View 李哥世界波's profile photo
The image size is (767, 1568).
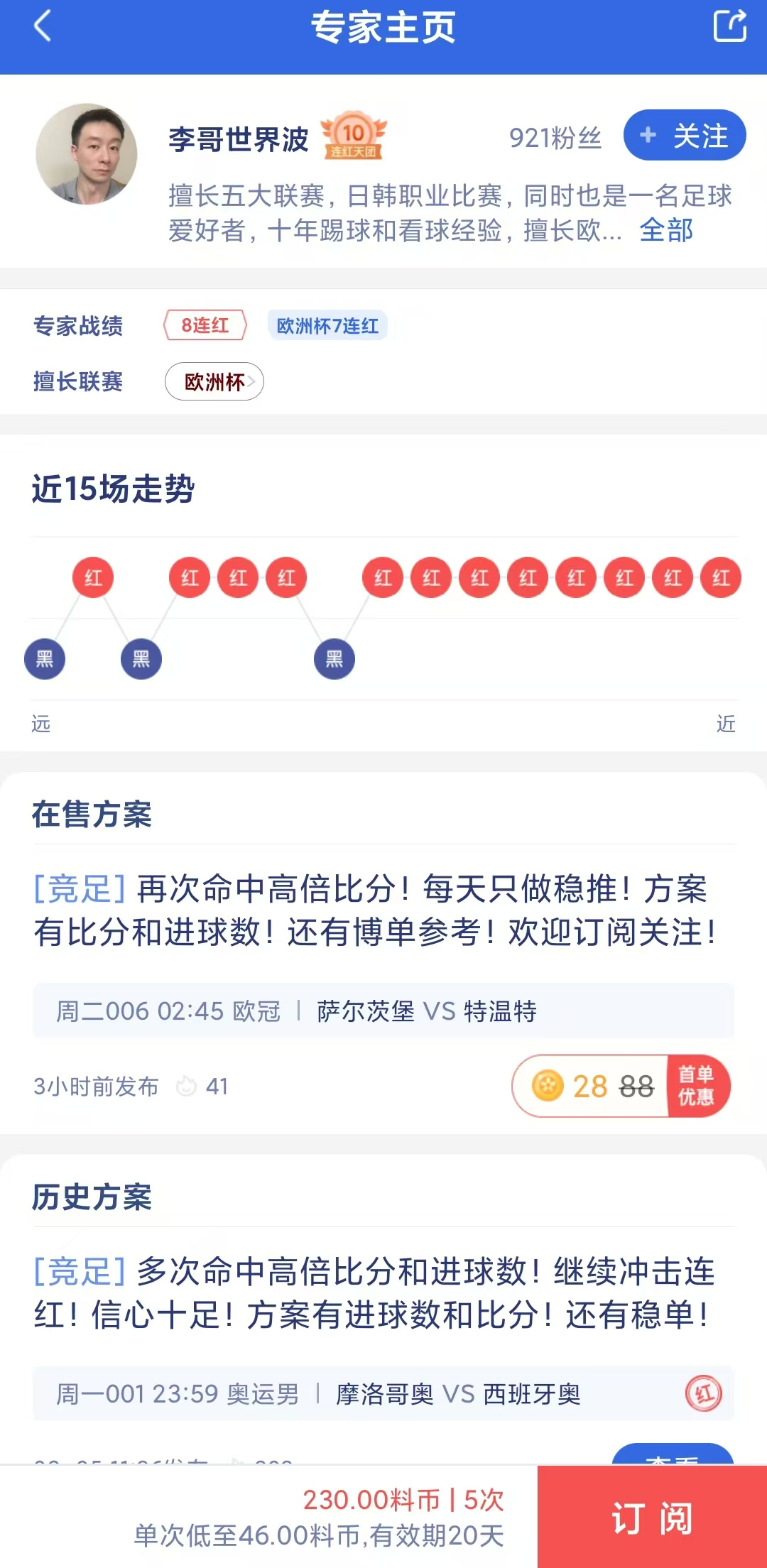87,154
